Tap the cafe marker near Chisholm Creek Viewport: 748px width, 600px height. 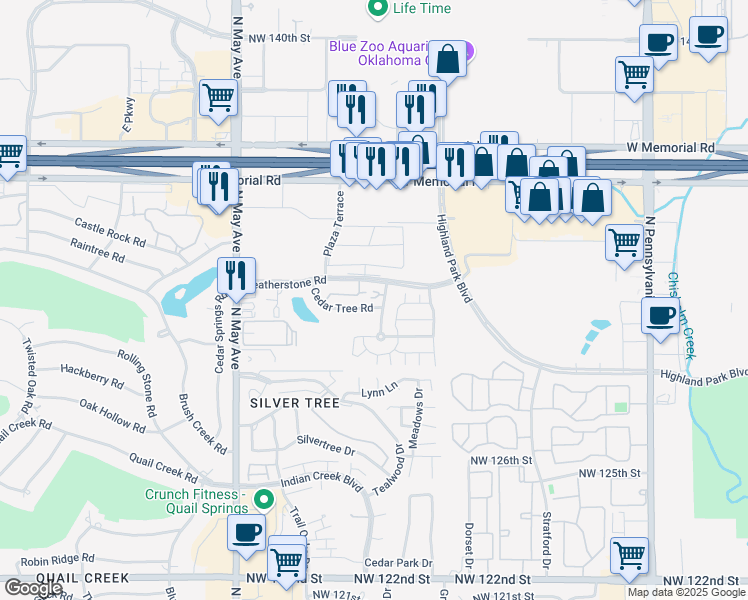[660, 316]
